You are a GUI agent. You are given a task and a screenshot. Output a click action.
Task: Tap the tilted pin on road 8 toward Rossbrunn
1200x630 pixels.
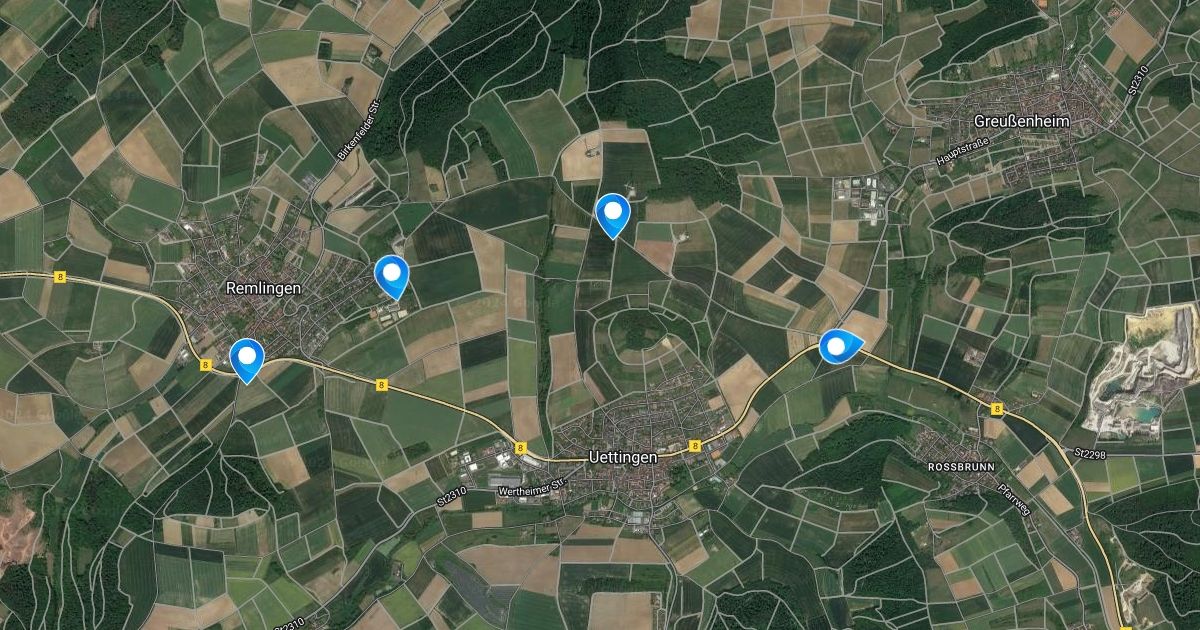(x=837, y=346)
